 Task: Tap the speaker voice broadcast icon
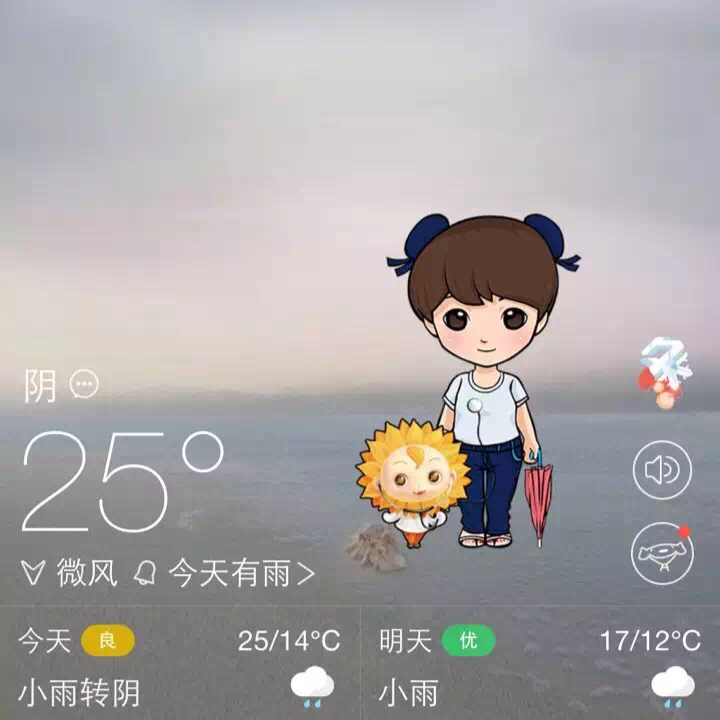[x=662, y=469]
